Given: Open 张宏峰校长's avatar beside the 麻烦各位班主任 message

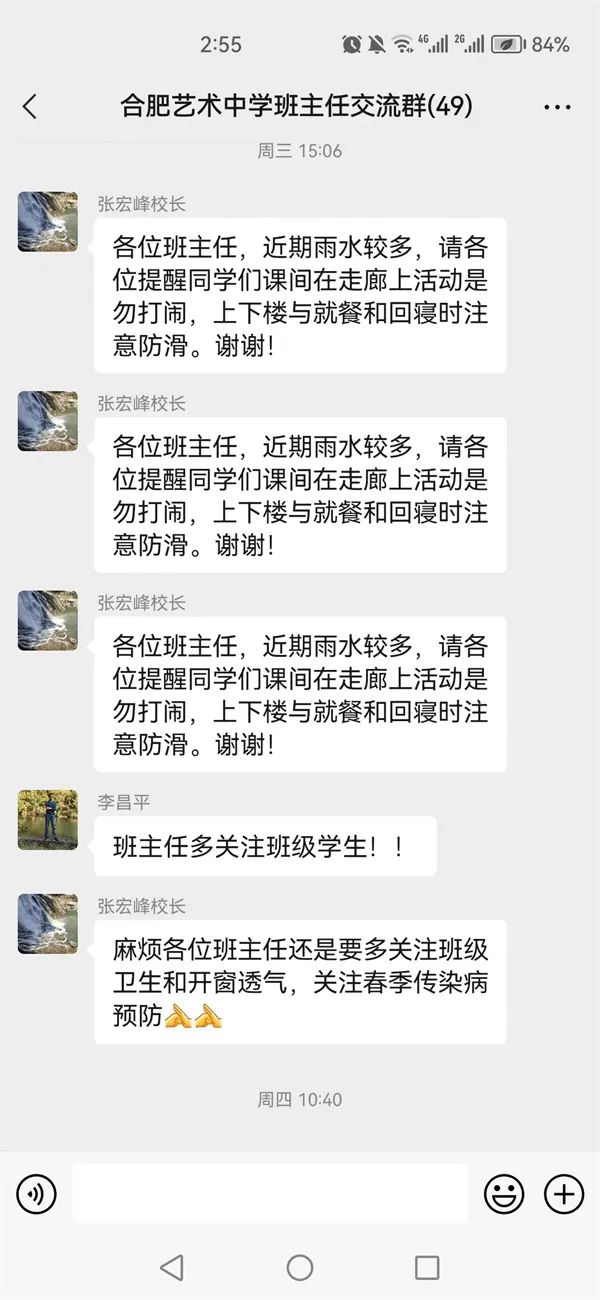Looking at the screenshot, I should point(47,924).
